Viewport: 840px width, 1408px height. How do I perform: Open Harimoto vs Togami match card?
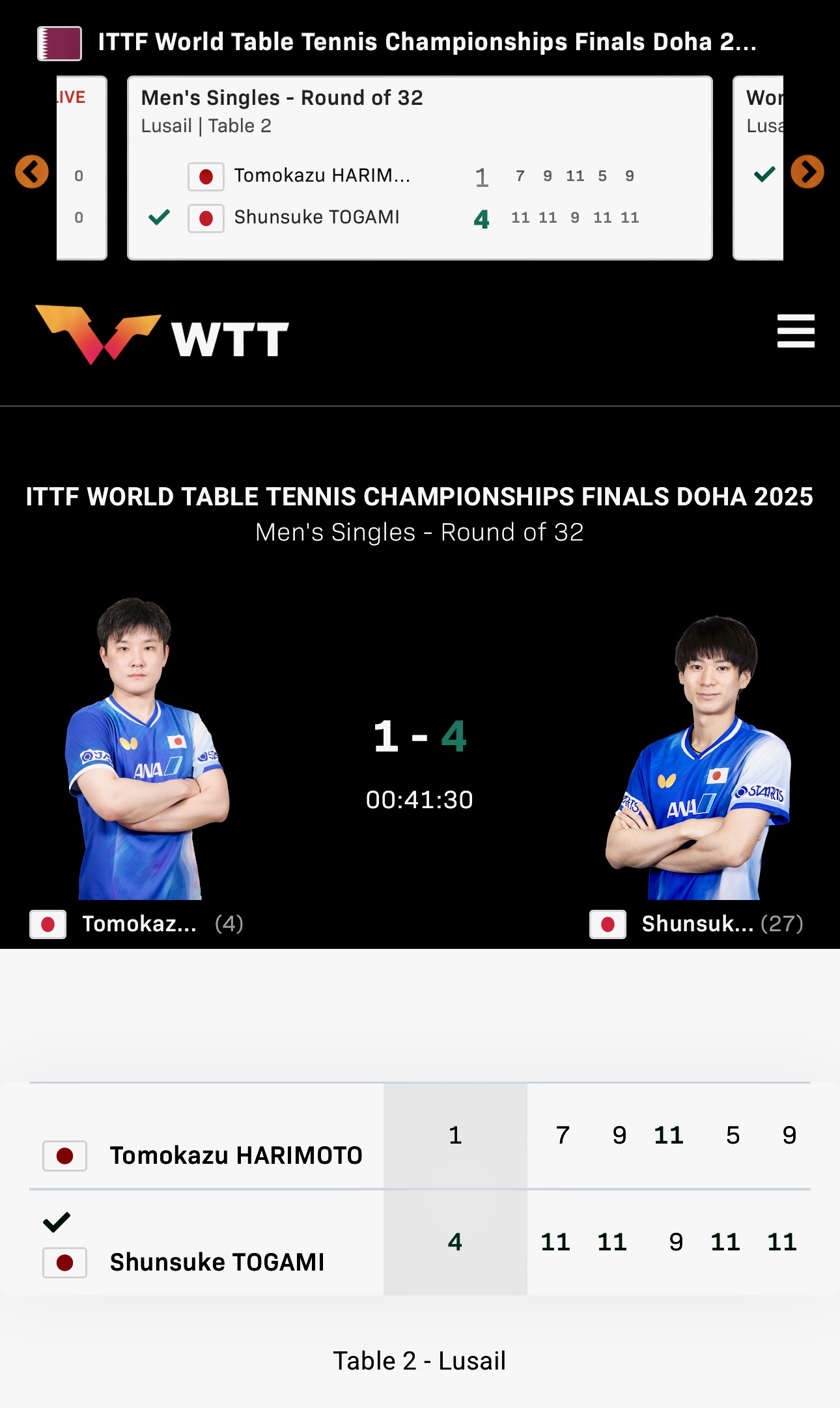coord(419,168)
